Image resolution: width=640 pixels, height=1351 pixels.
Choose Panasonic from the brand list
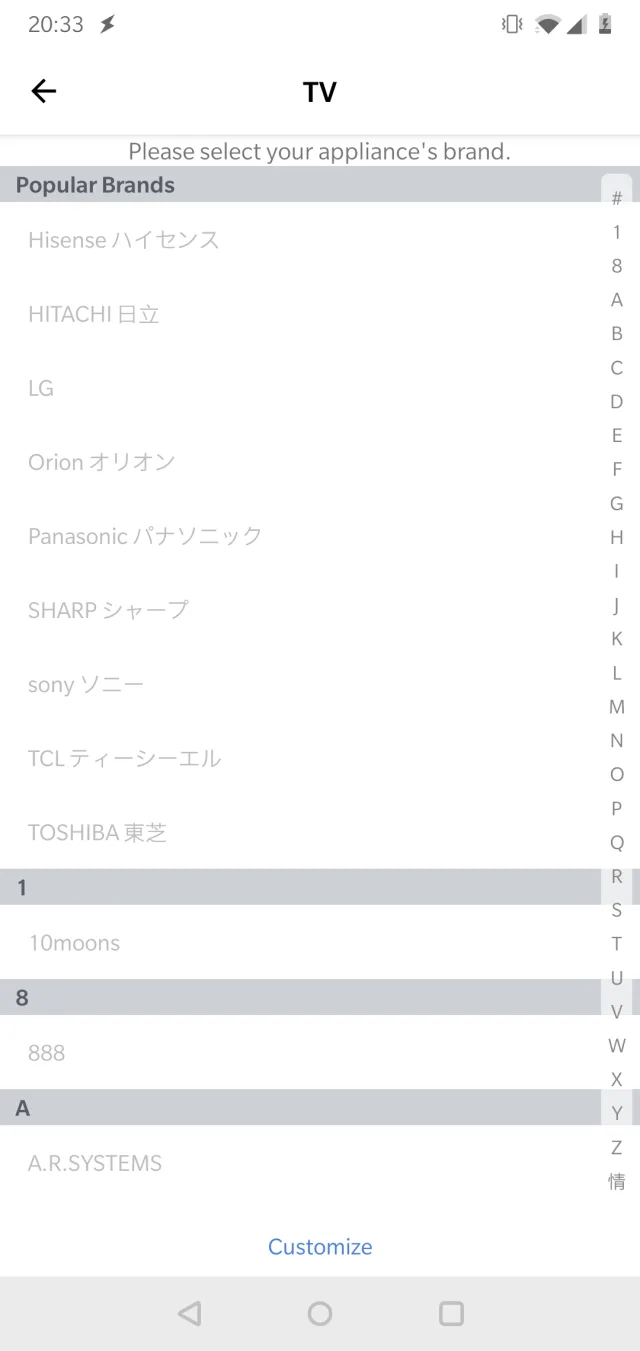[145, 536]
